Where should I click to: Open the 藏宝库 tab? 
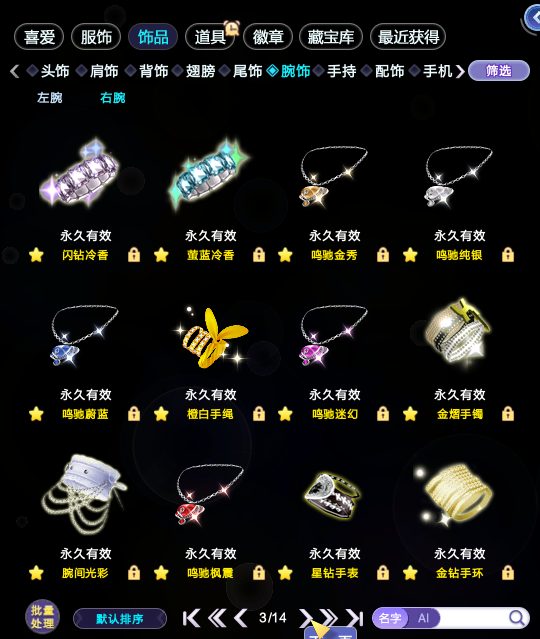coord(331,37)
